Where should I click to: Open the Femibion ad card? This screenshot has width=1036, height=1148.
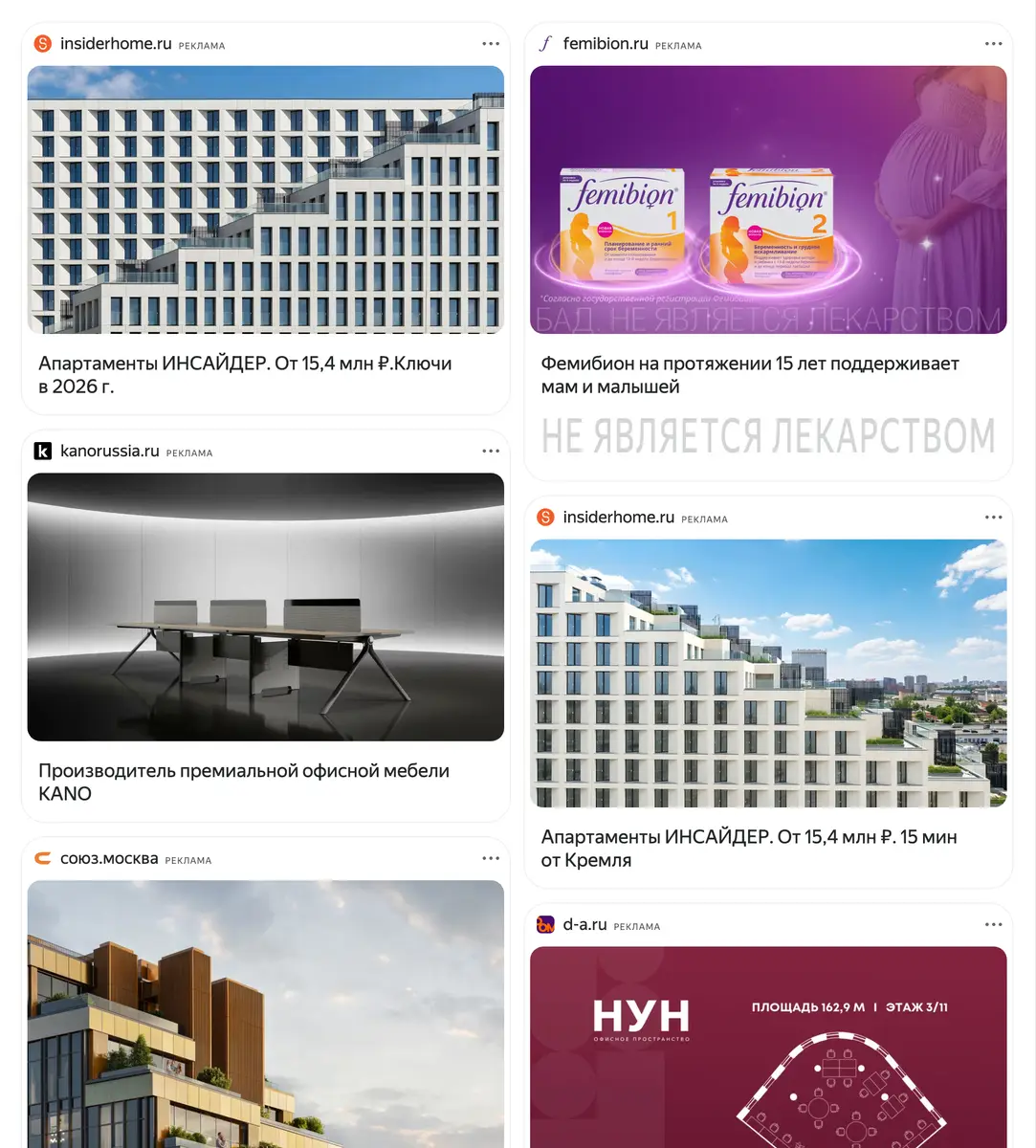[x=768, y=253]
